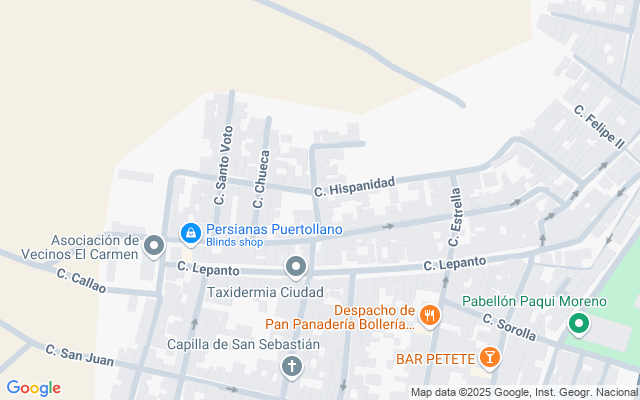Tap the Capilla de San Sebastián church pin
Screen dimensions: 640x400
[292, 367]
